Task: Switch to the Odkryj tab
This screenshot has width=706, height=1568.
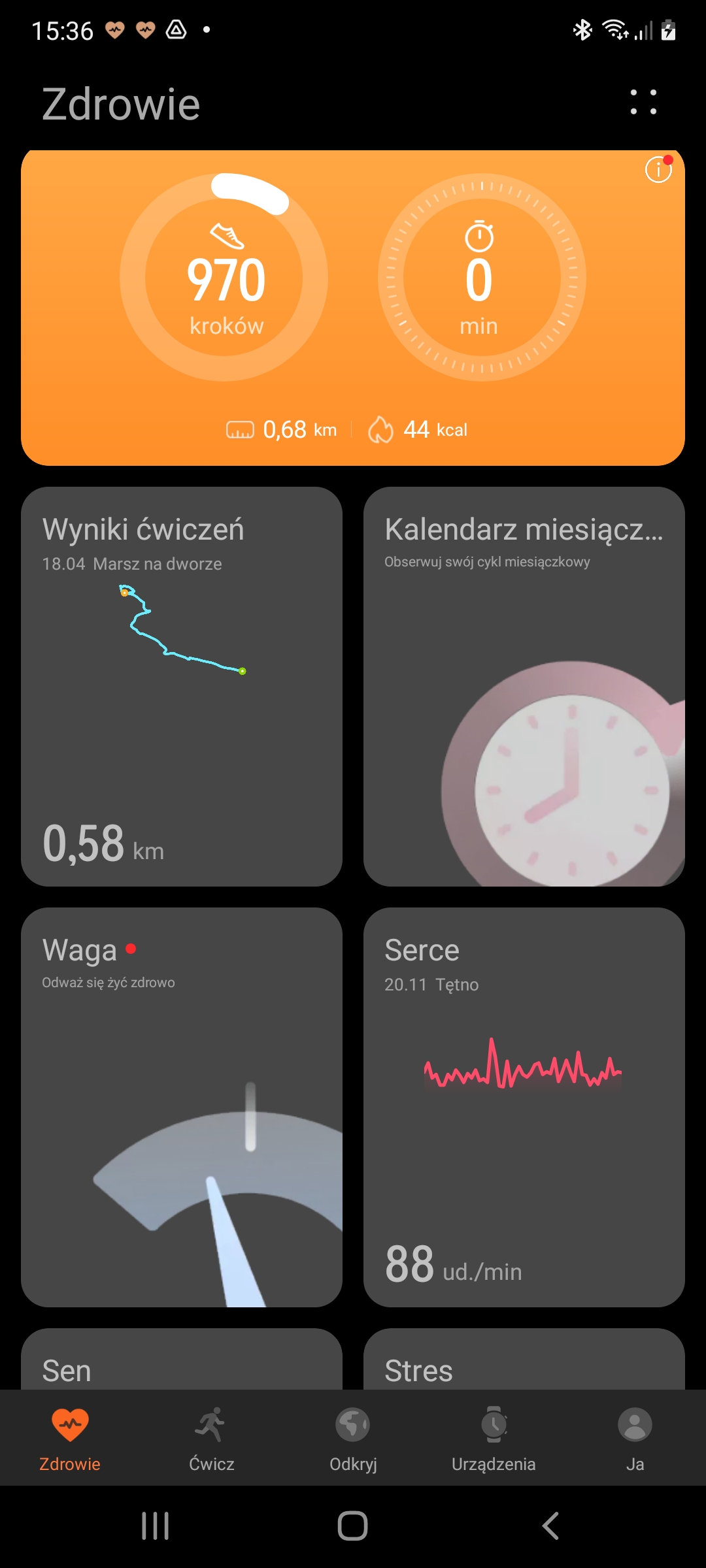Action: [x=353, y=1439]
